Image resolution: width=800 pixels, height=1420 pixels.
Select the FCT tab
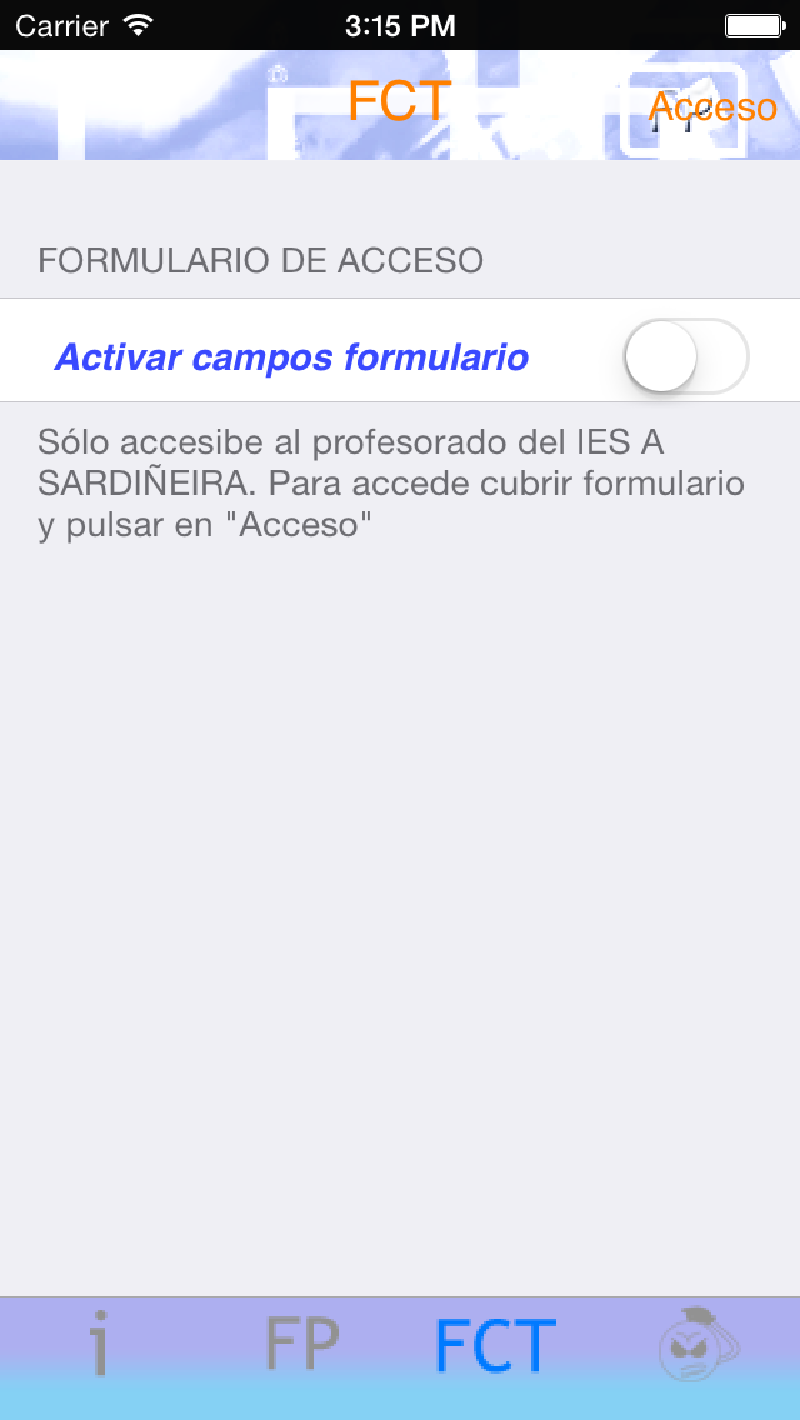tap(495, 1346)
